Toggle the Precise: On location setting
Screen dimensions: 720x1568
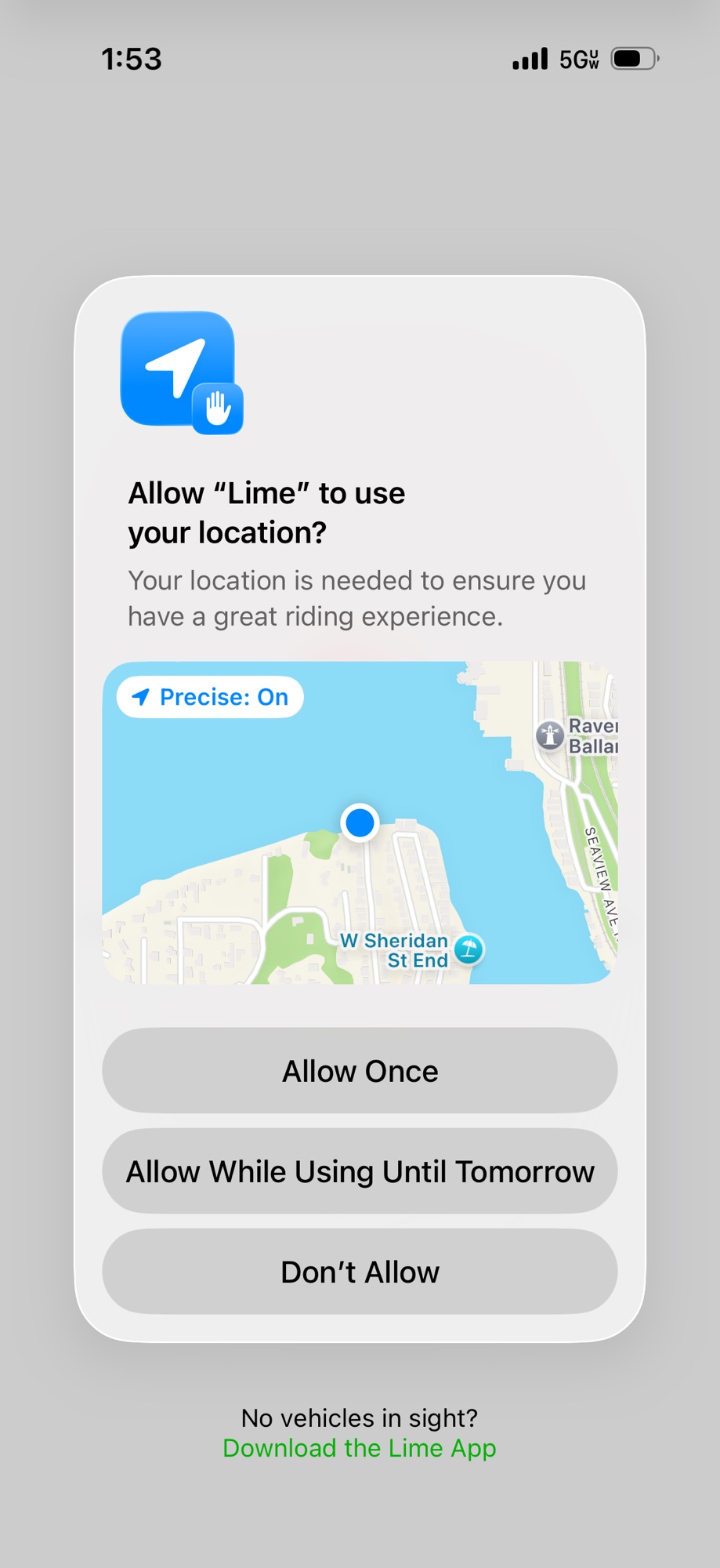(x=210, y=697)
